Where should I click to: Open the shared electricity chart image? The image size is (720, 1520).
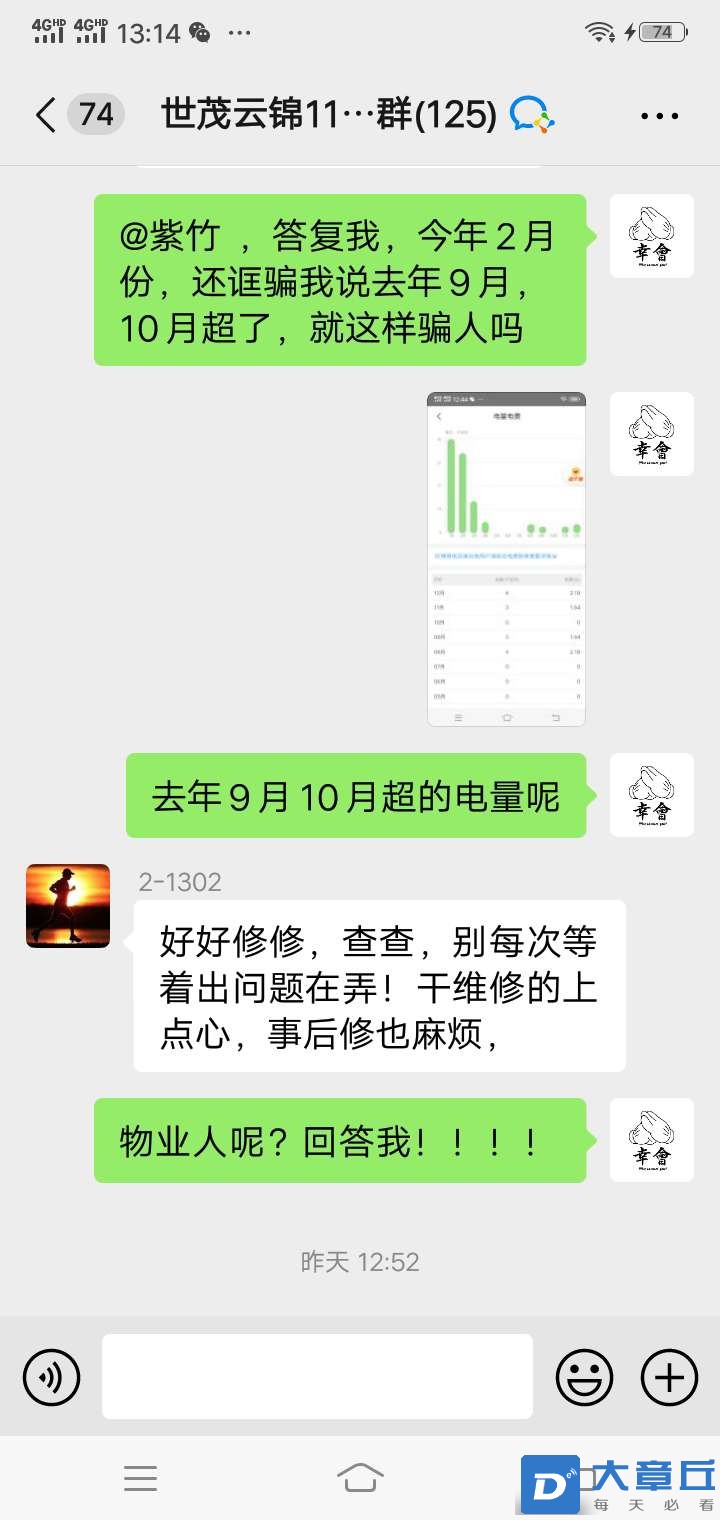(x=506, y=559)
